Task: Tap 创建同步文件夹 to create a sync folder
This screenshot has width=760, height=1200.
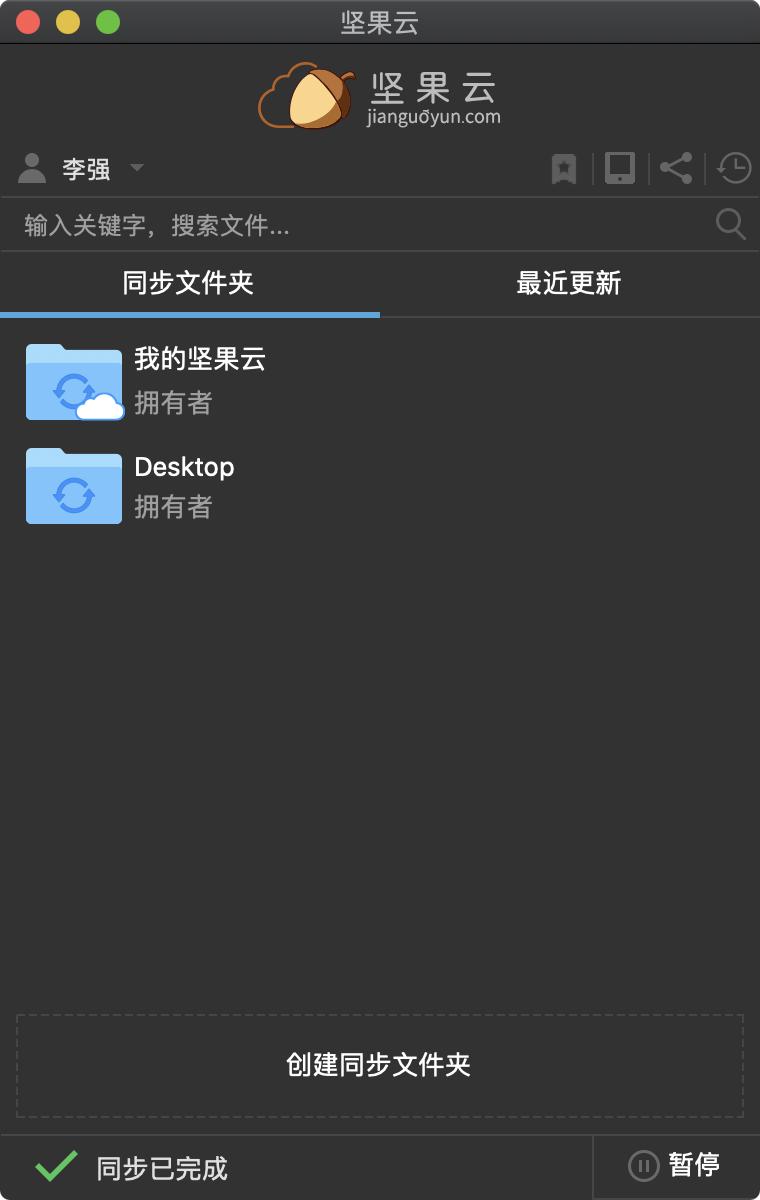Action: 379,1065
